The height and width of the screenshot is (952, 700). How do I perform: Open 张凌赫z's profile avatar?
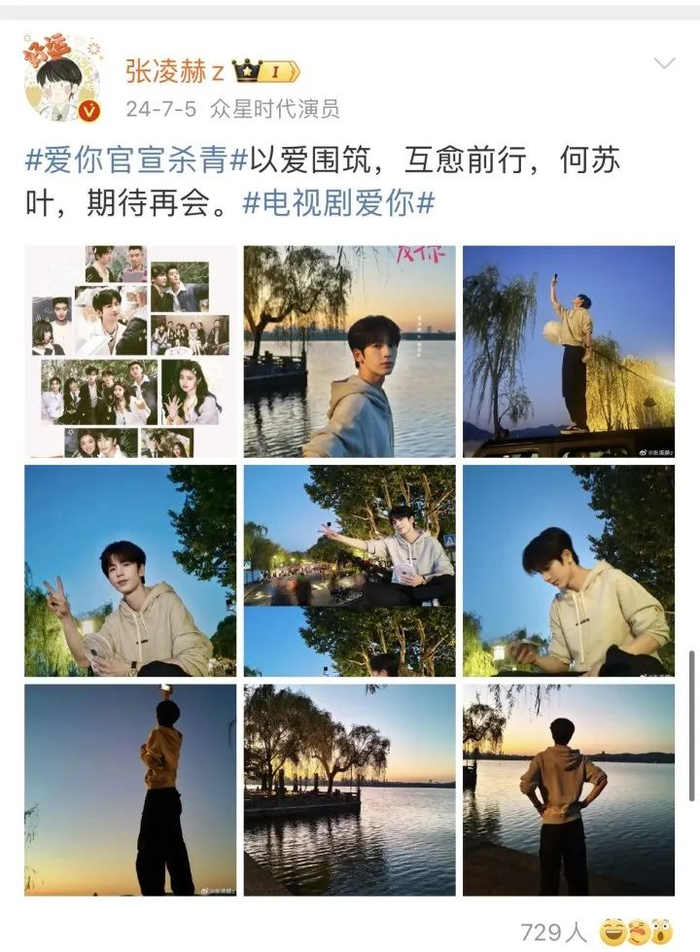tap(62, 78)
